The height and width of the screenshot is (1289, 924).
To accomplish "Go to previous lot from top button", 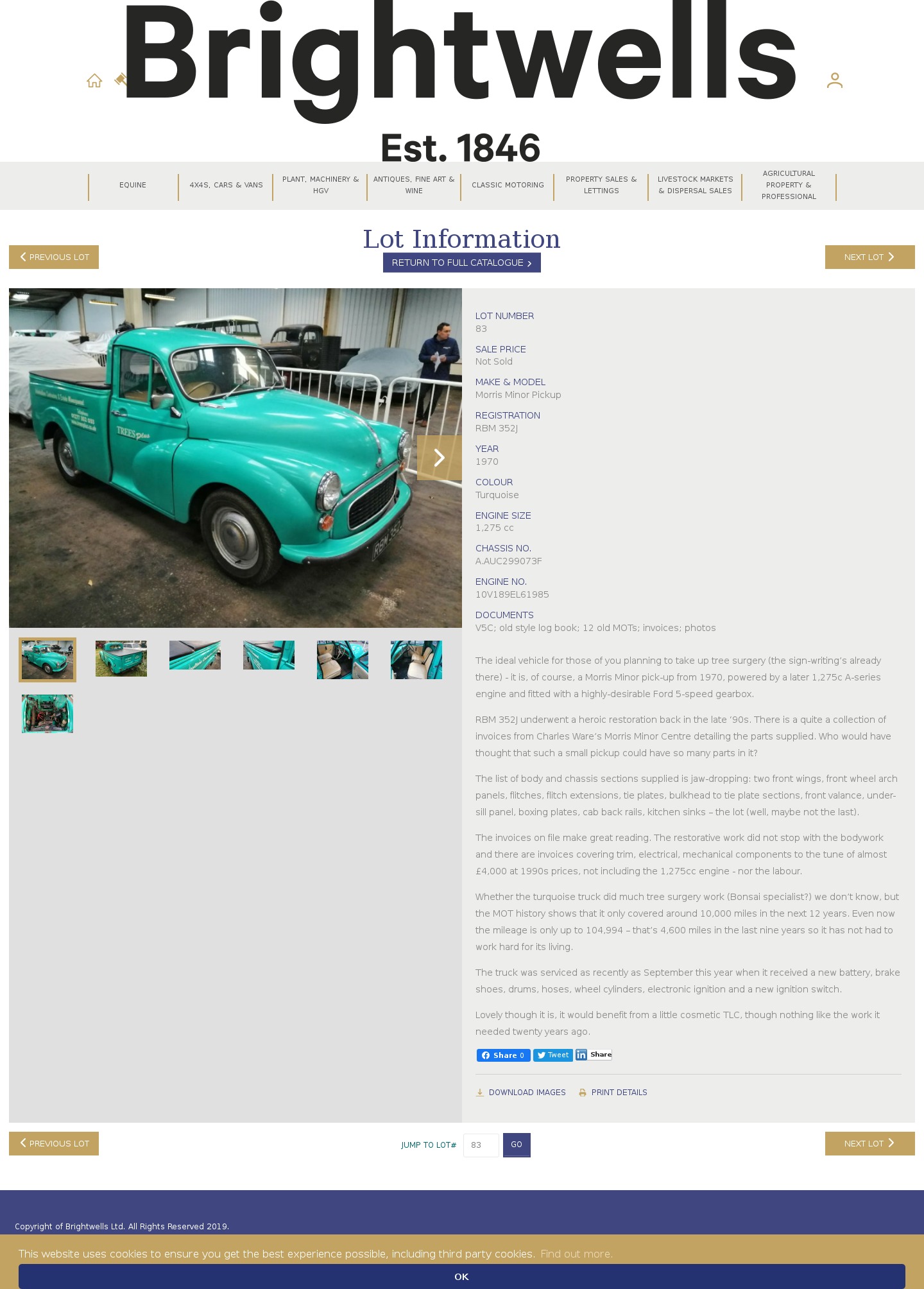I will 54,257.
